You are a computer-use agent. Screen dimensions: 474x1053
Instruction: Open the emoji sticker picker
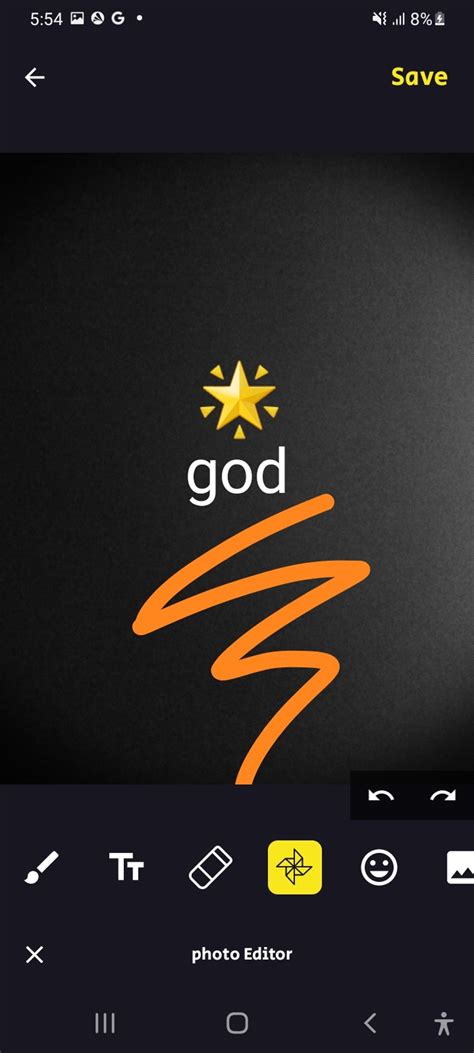pos(379,867)
